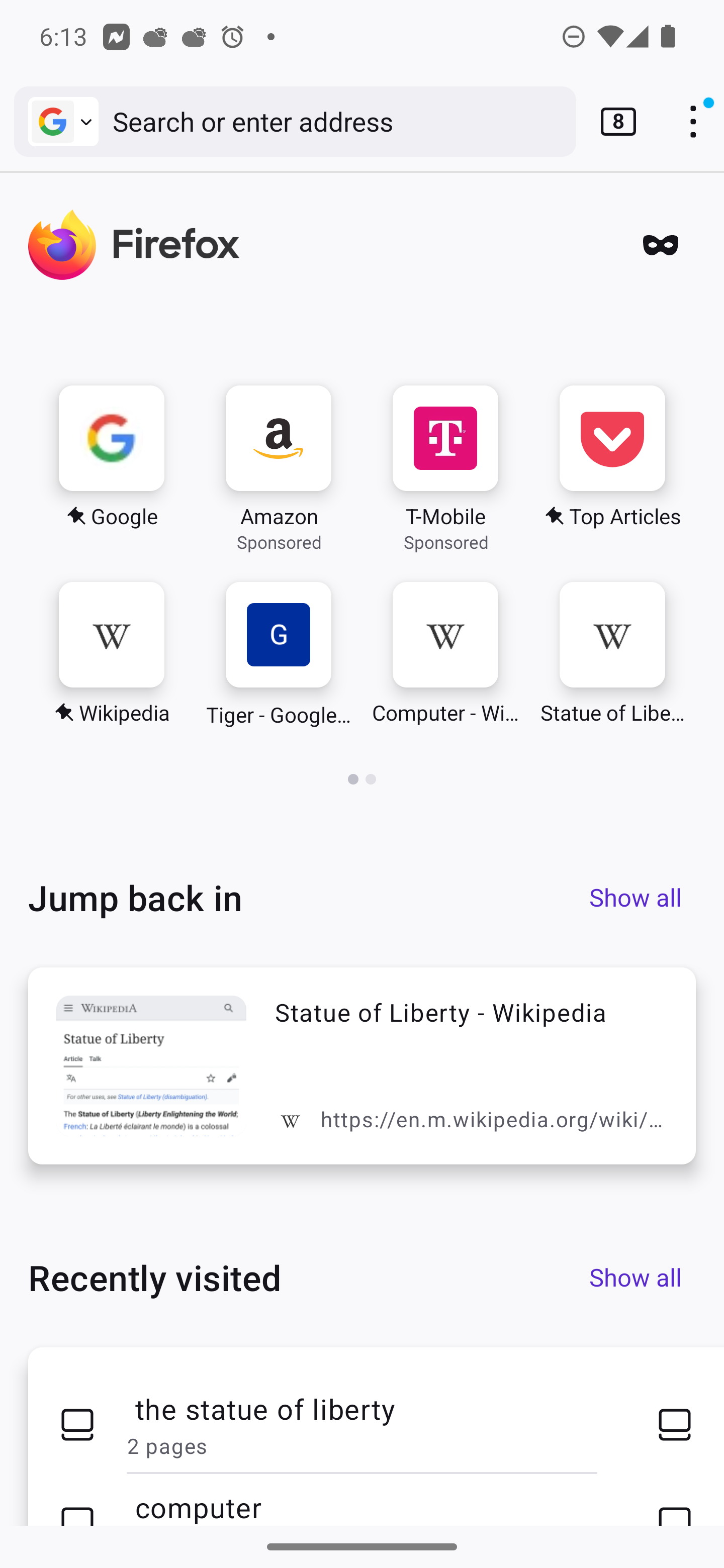
Task: Show all recently visited items
Action: pos(635,1278)
